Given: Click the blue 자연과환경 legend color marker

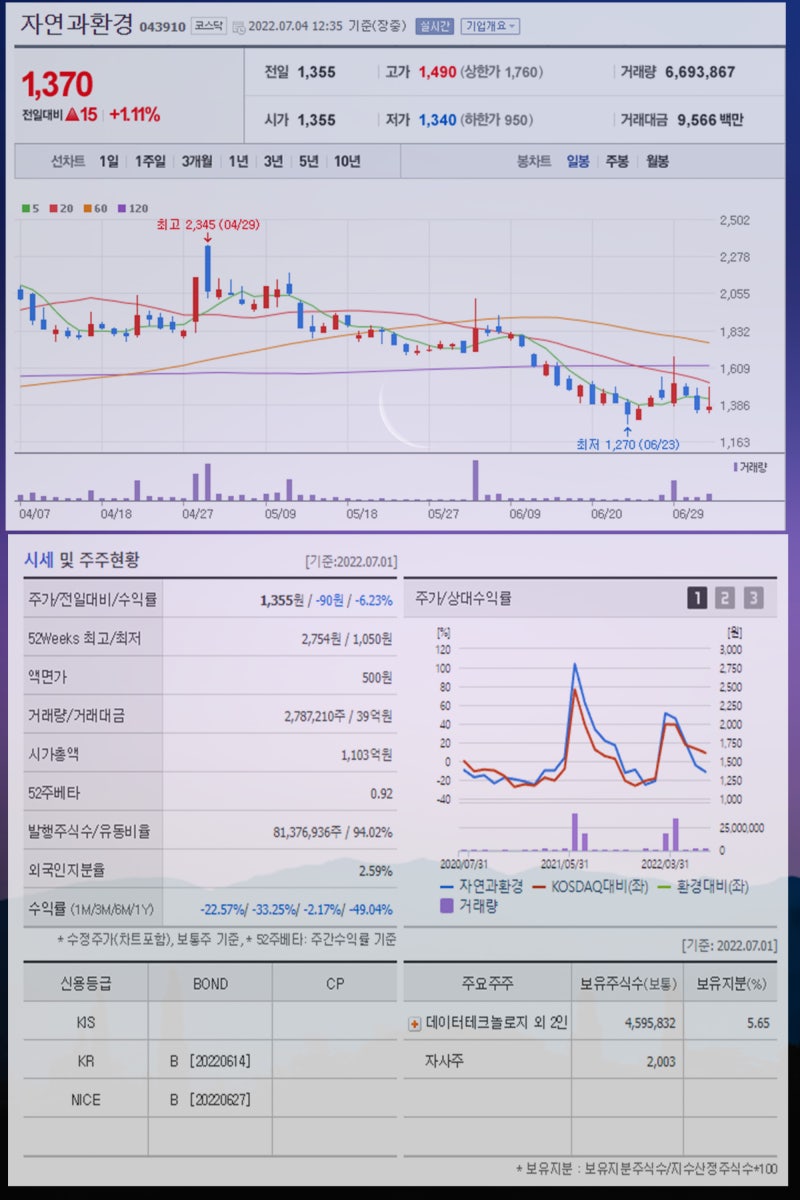Looking at the screenshot, I should [447, 888].
